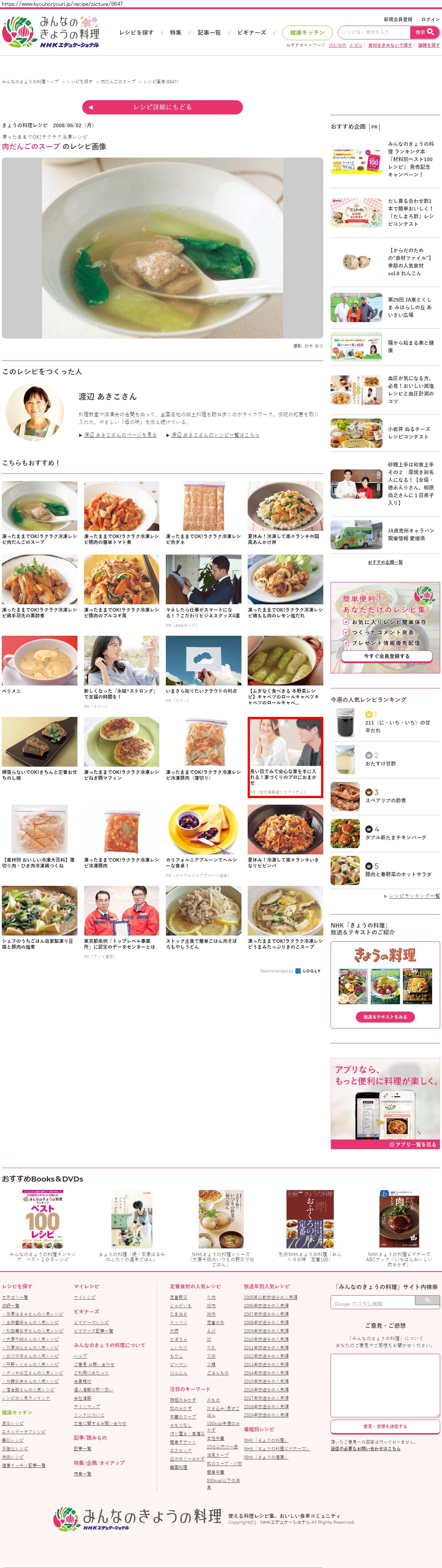Open the レシピを探す menu

[x=136, y=33]
